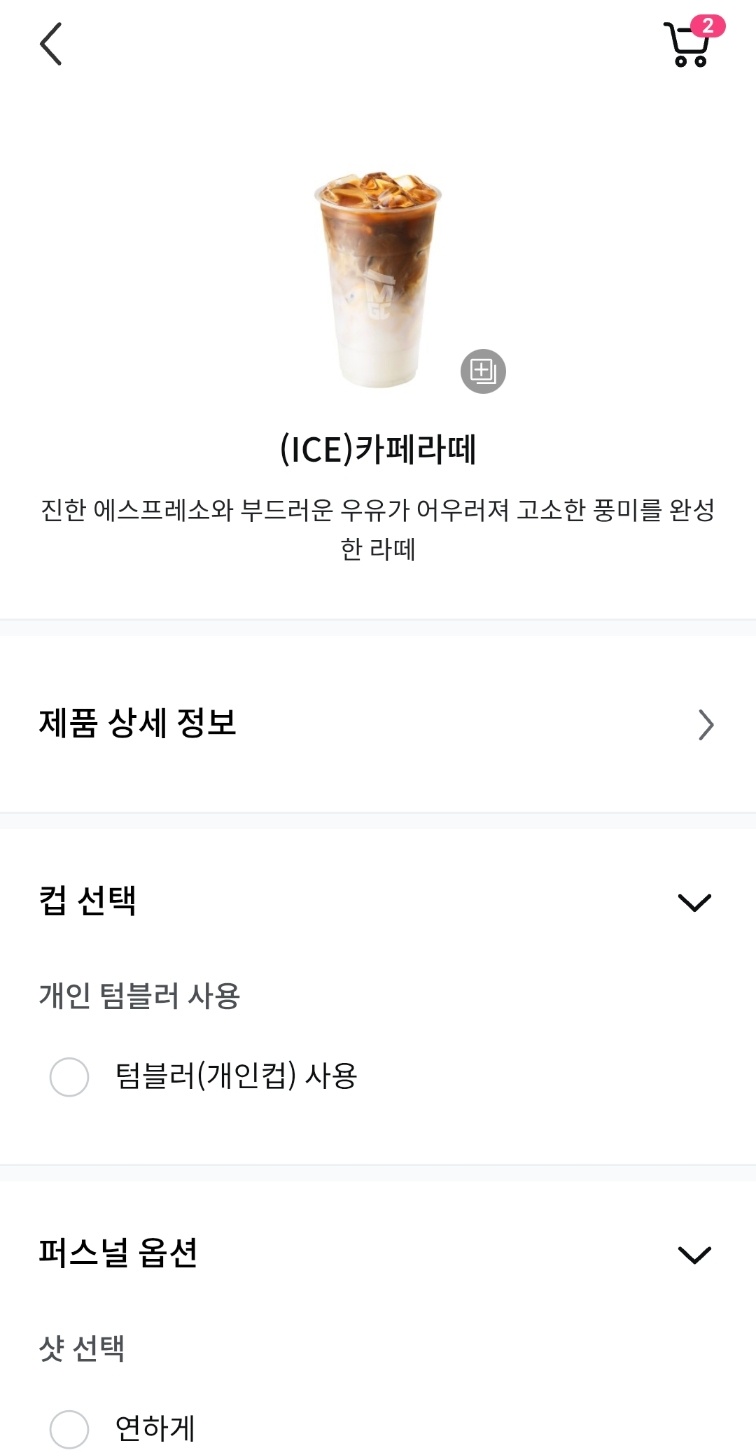
Task: Open the shopping cart icon
Action: click(685, 46)
